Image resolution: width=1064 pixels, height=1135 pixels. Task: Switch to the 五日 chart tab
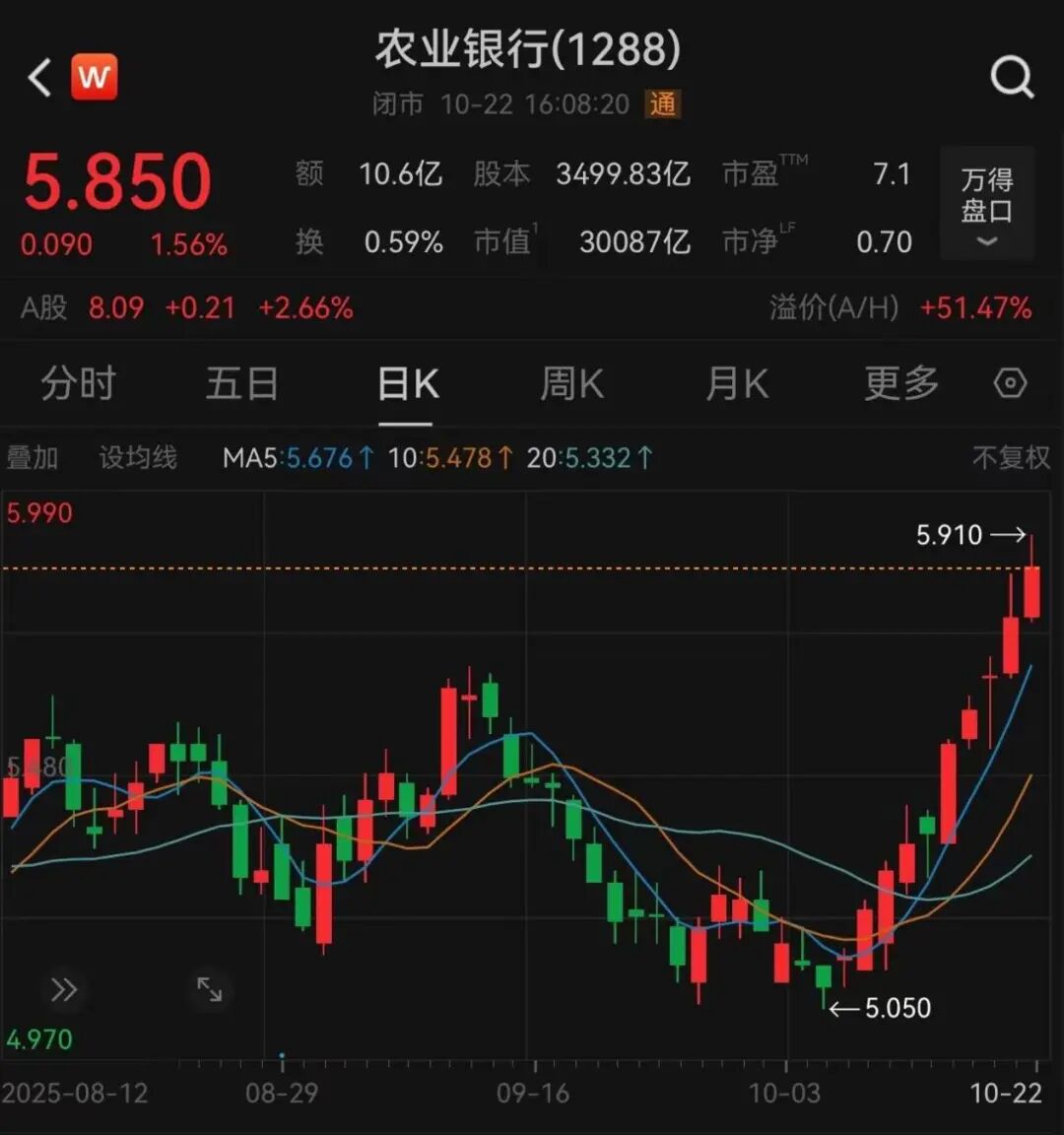(x=242, y=383)
